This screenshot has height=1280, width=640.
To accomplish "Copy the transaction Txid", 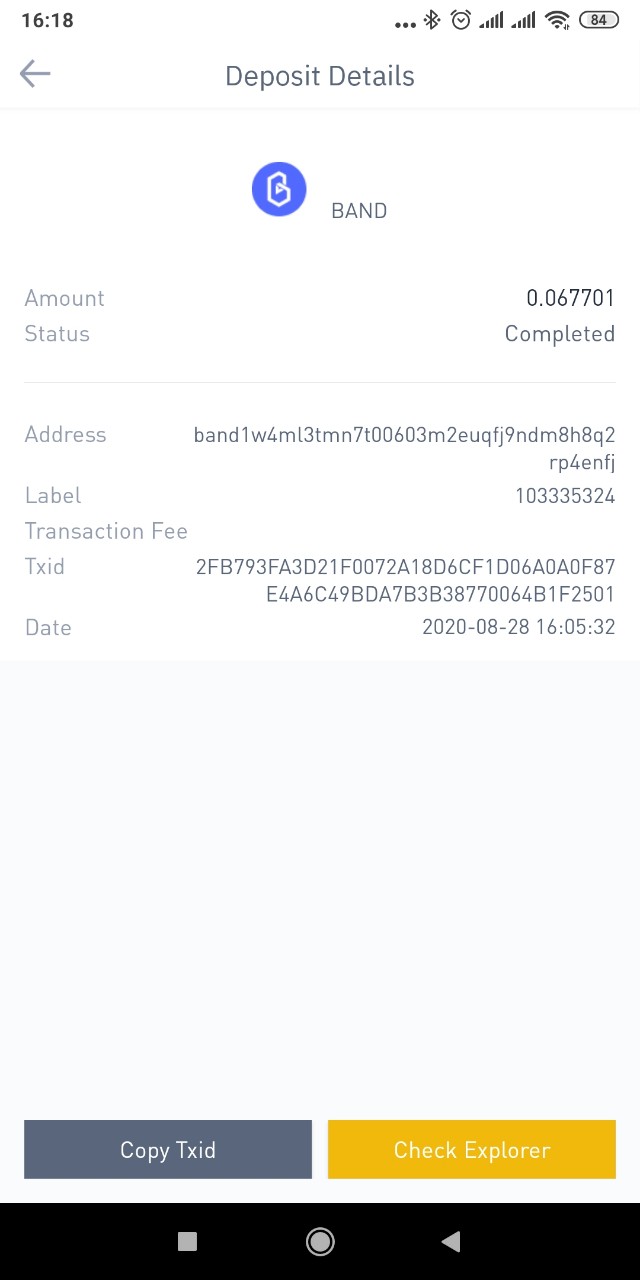I will click(x=168, y=1150).
